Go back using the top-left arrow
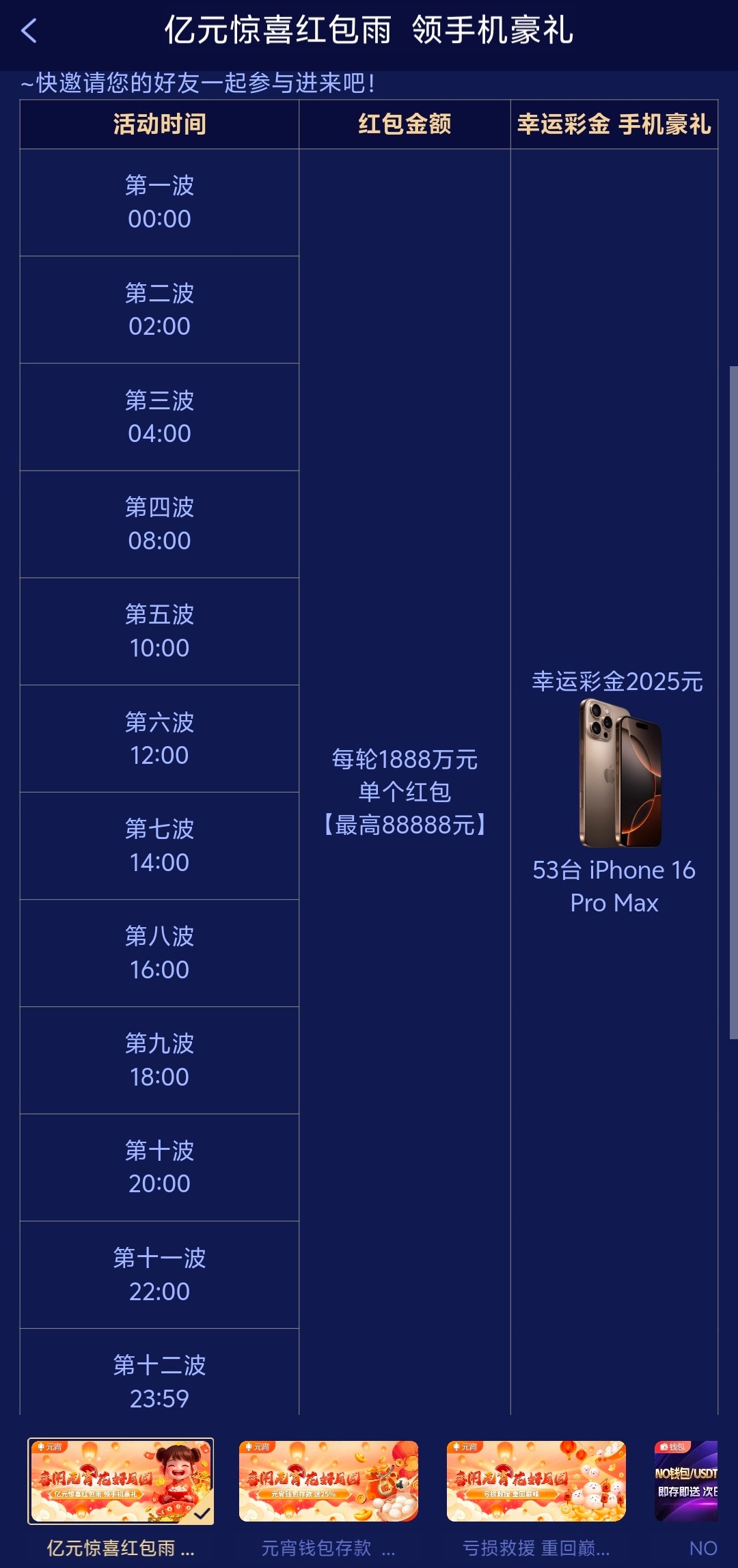 tap(29, 31)
